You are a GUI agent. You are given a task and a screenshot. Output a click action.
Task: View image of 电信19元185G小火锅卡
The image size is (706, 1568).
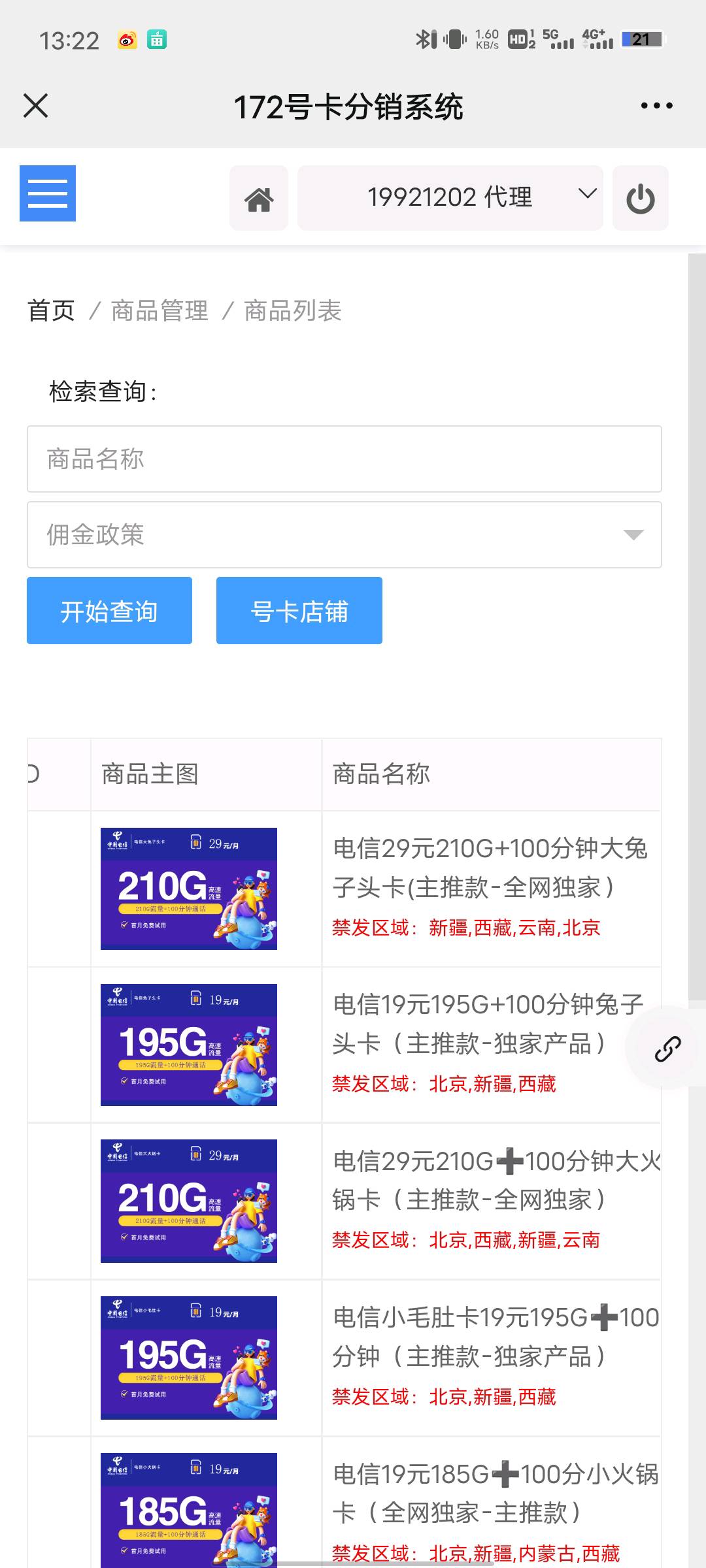pyautogui.click(x=189, y=1509)
